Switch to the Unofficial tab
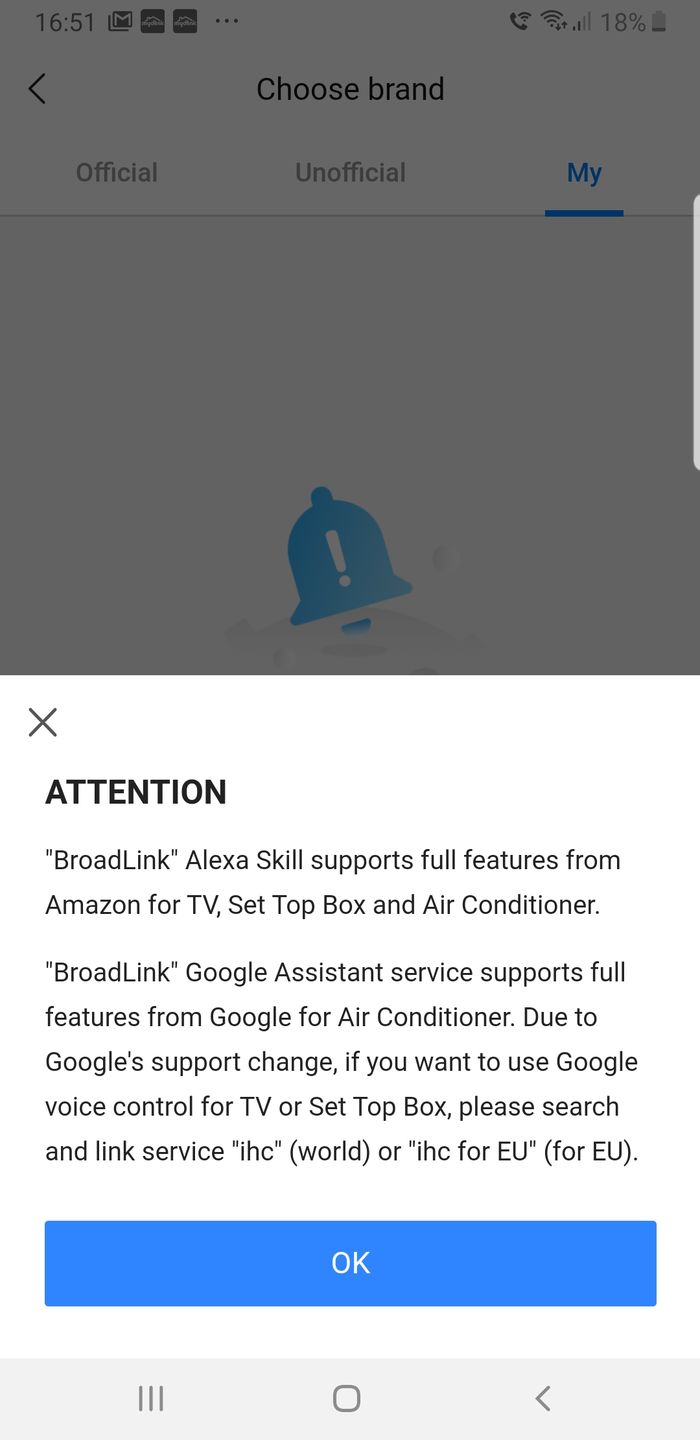Viewport: 700px width, 1440px height. point(350,173)
